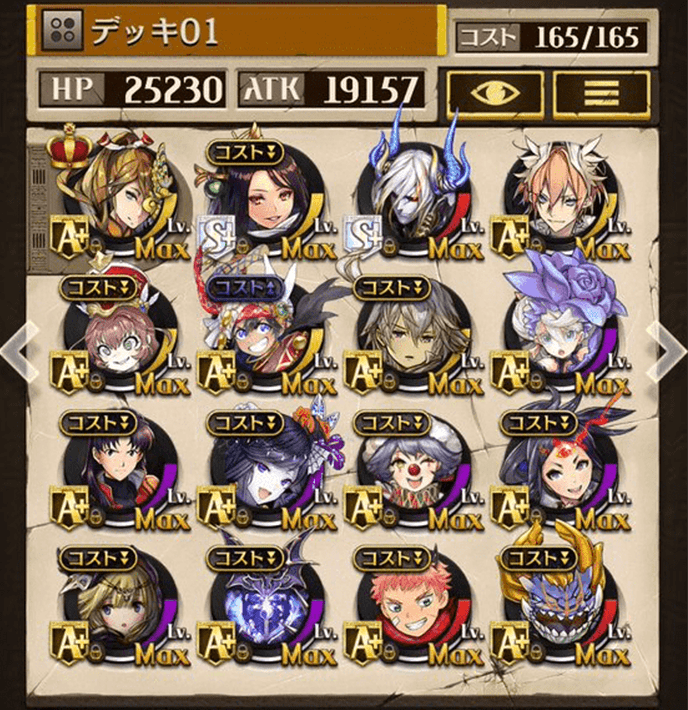Open the list menu button
The image size is (688, 710).
[x=601, y=92]
